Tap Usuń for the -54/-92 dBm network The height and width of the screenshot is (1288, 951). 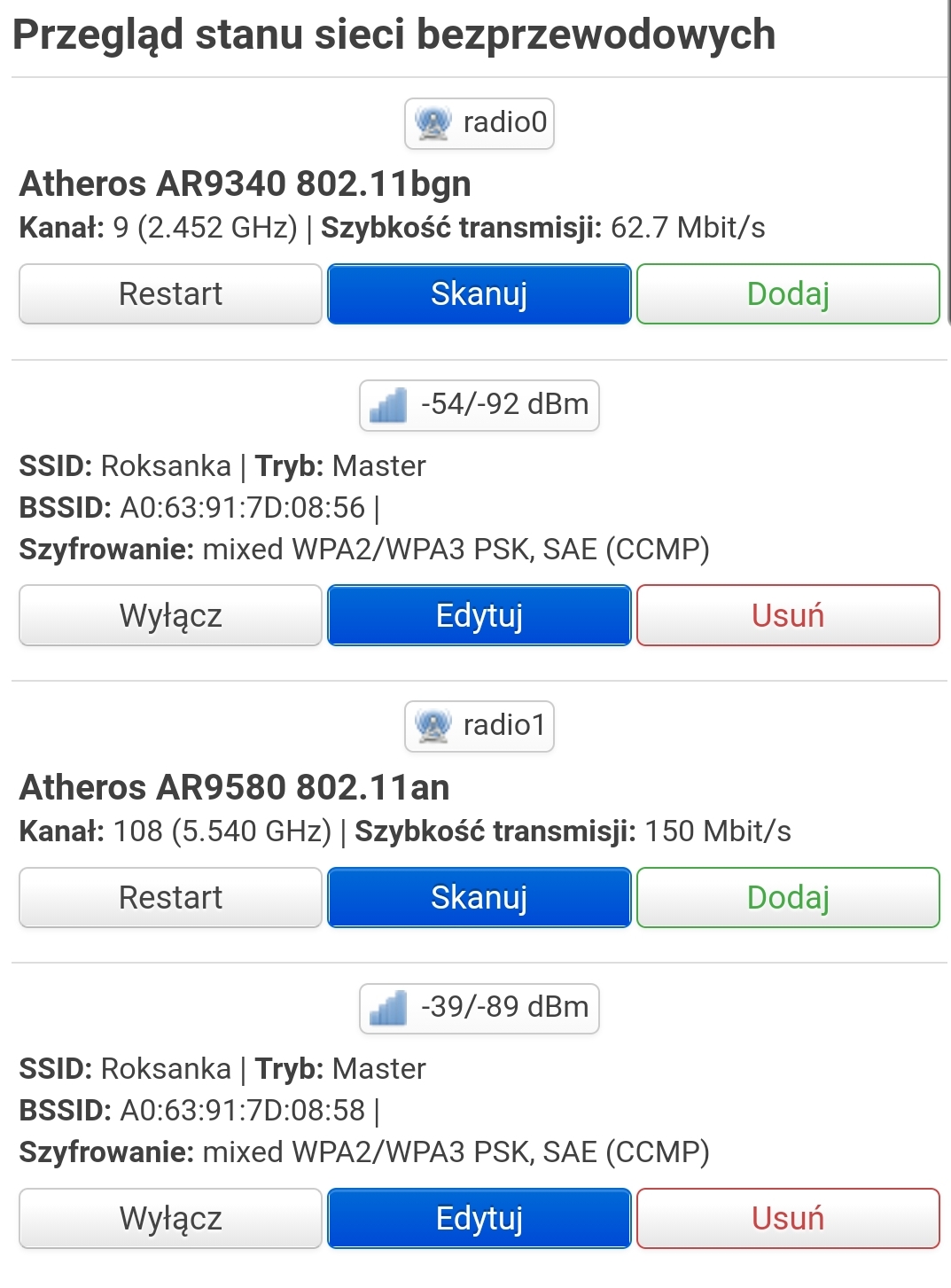point(787,615)
